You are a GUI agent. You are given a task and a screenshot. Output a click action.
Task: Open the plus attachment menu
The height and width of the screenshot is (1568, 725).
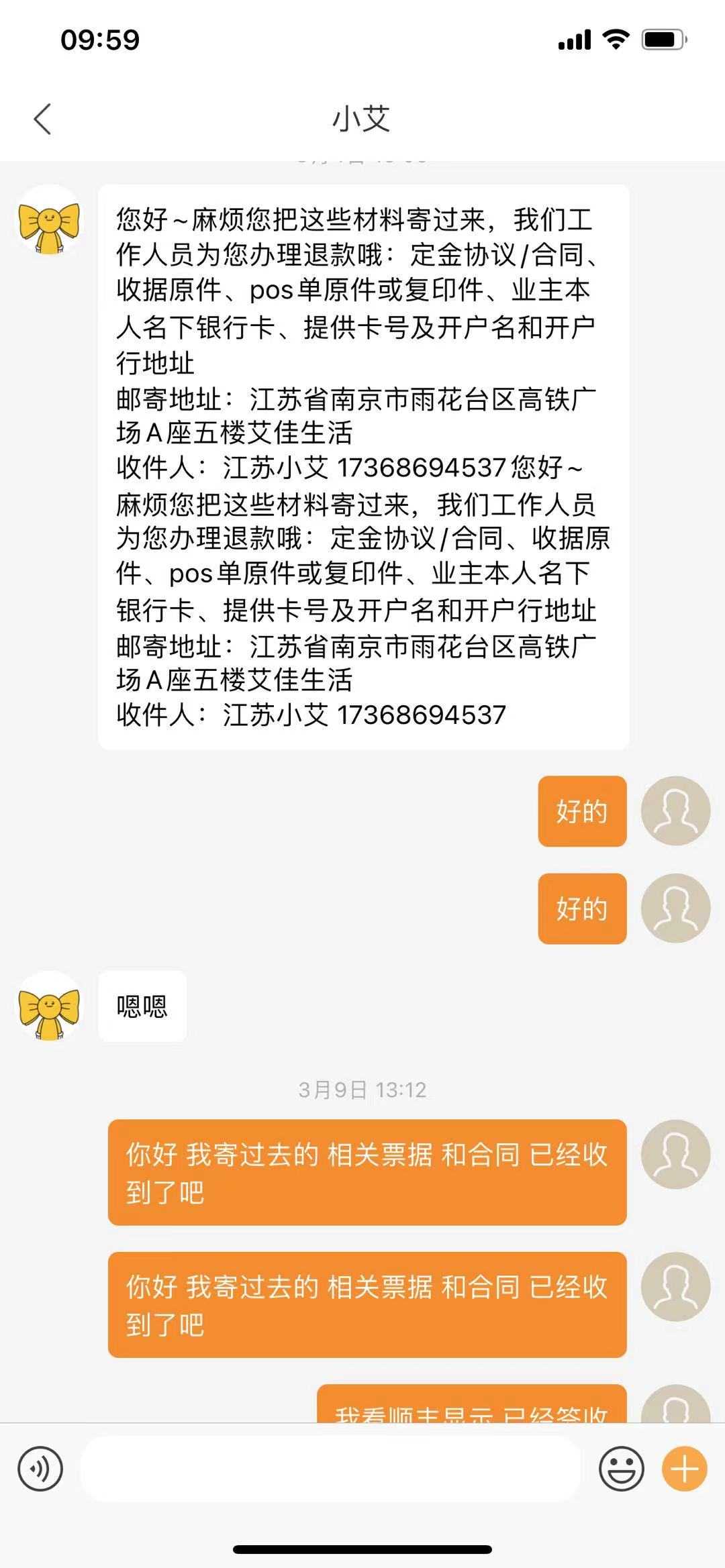(x=684, y=1469)
